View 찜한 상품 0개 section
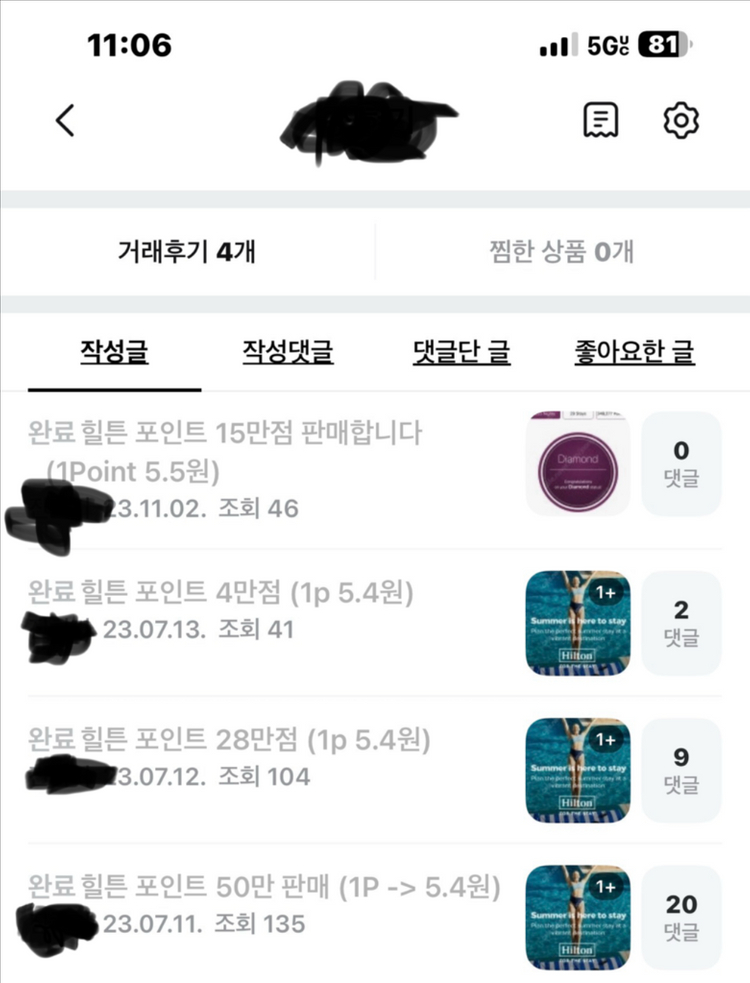Screen dimensions: 750x983 click(x=562, y=253)
